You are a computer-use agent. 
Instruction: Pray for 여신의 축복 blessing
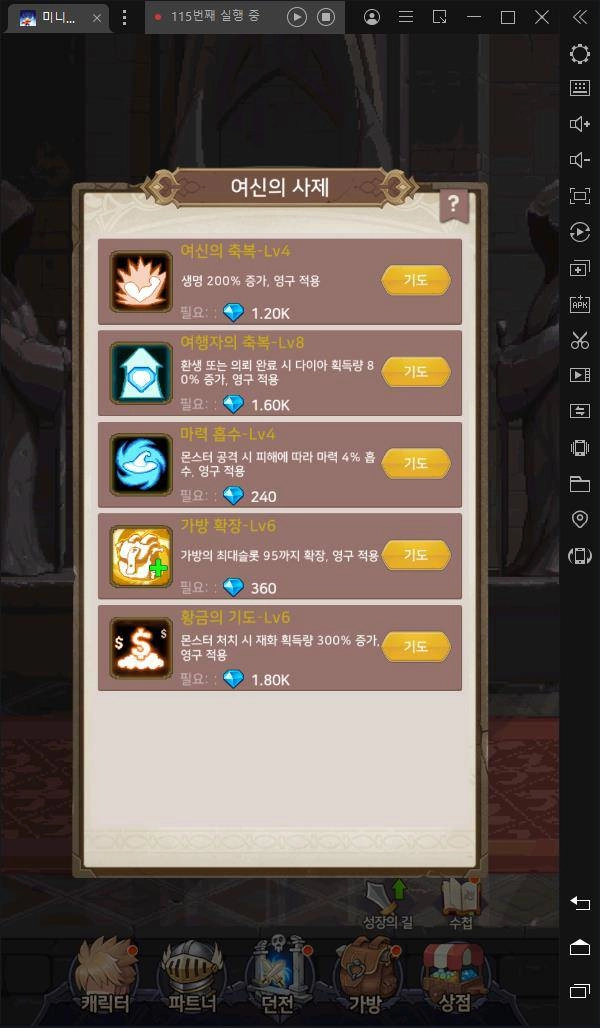coord(416,281)
